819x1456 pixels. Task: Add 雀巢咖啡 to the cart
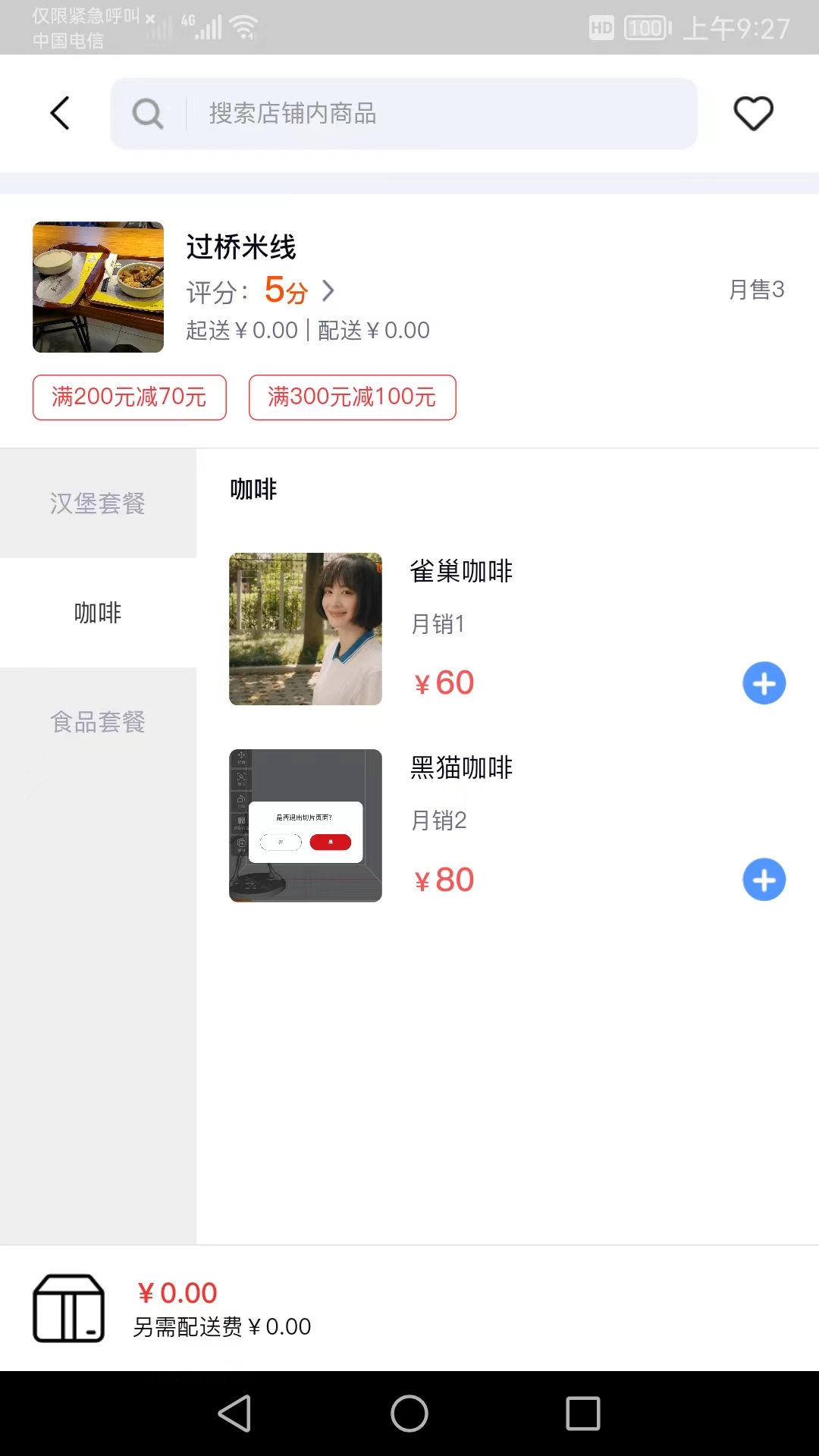tap(764, 683)
